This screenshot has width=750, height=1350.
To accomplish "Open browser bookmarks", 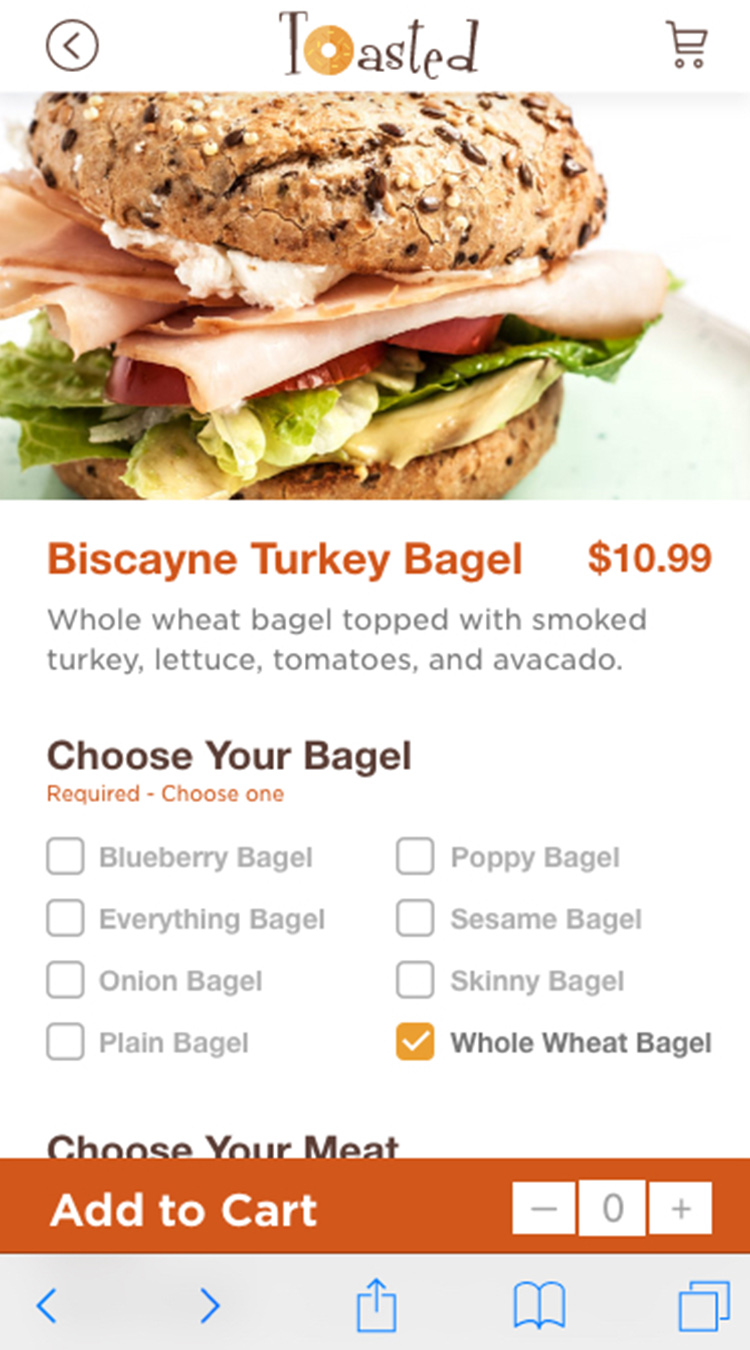I will click(540, 1306).
